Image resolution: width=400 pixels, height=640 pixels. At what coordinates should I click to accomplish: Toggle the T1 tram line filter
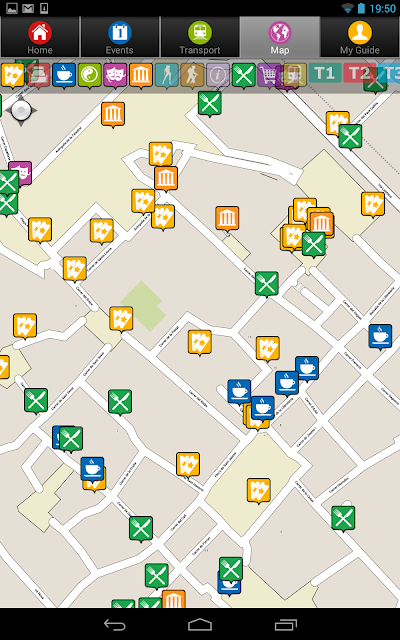325,73
